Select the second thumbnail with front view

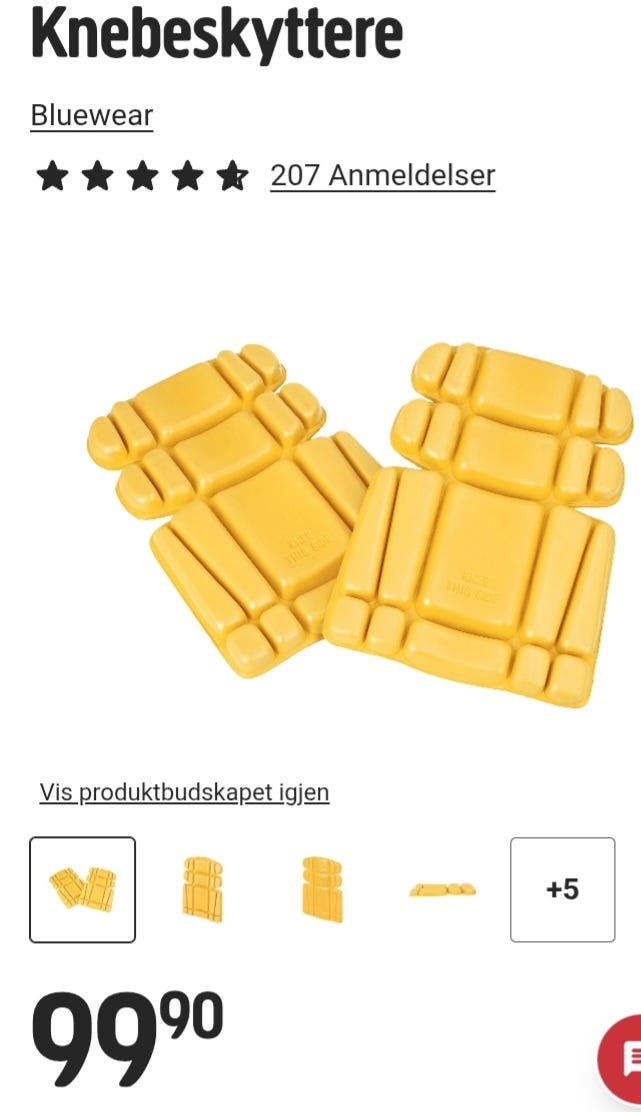[x=203, y=889]
